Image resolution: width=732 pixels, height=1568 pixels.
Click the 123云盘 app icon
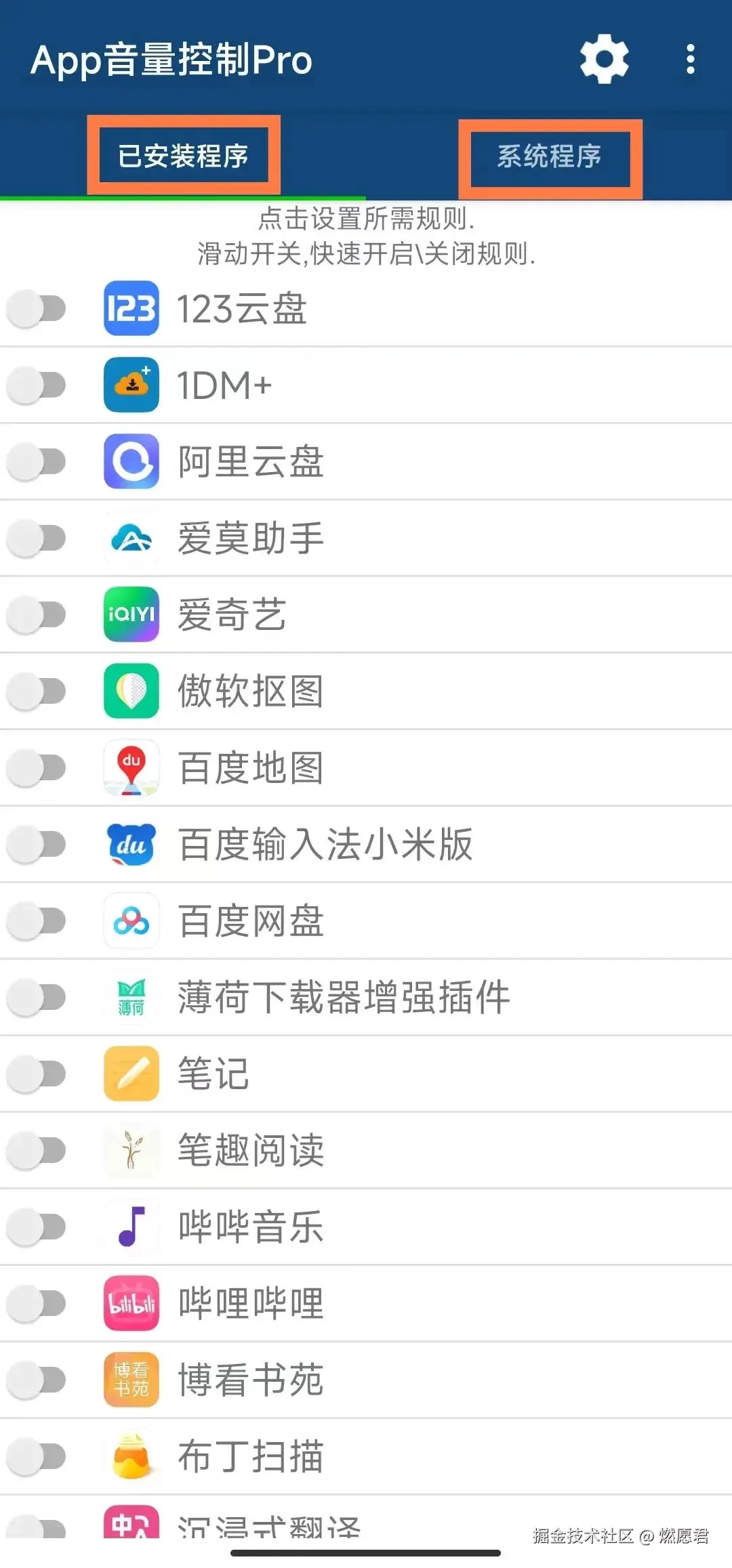click(x=131, y=308)
